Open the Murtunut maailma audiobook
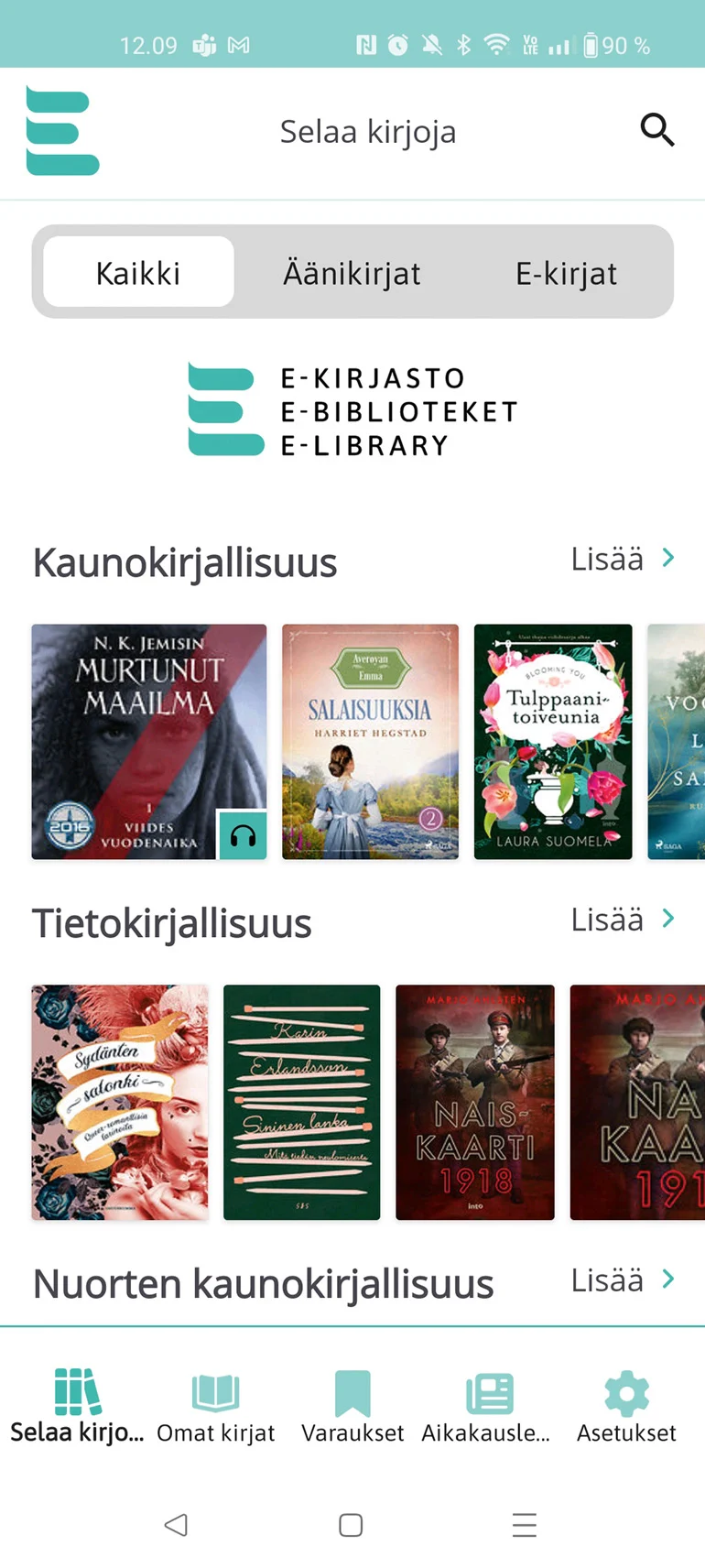The width and height of the screenshot is (705, 1568). 149,742
